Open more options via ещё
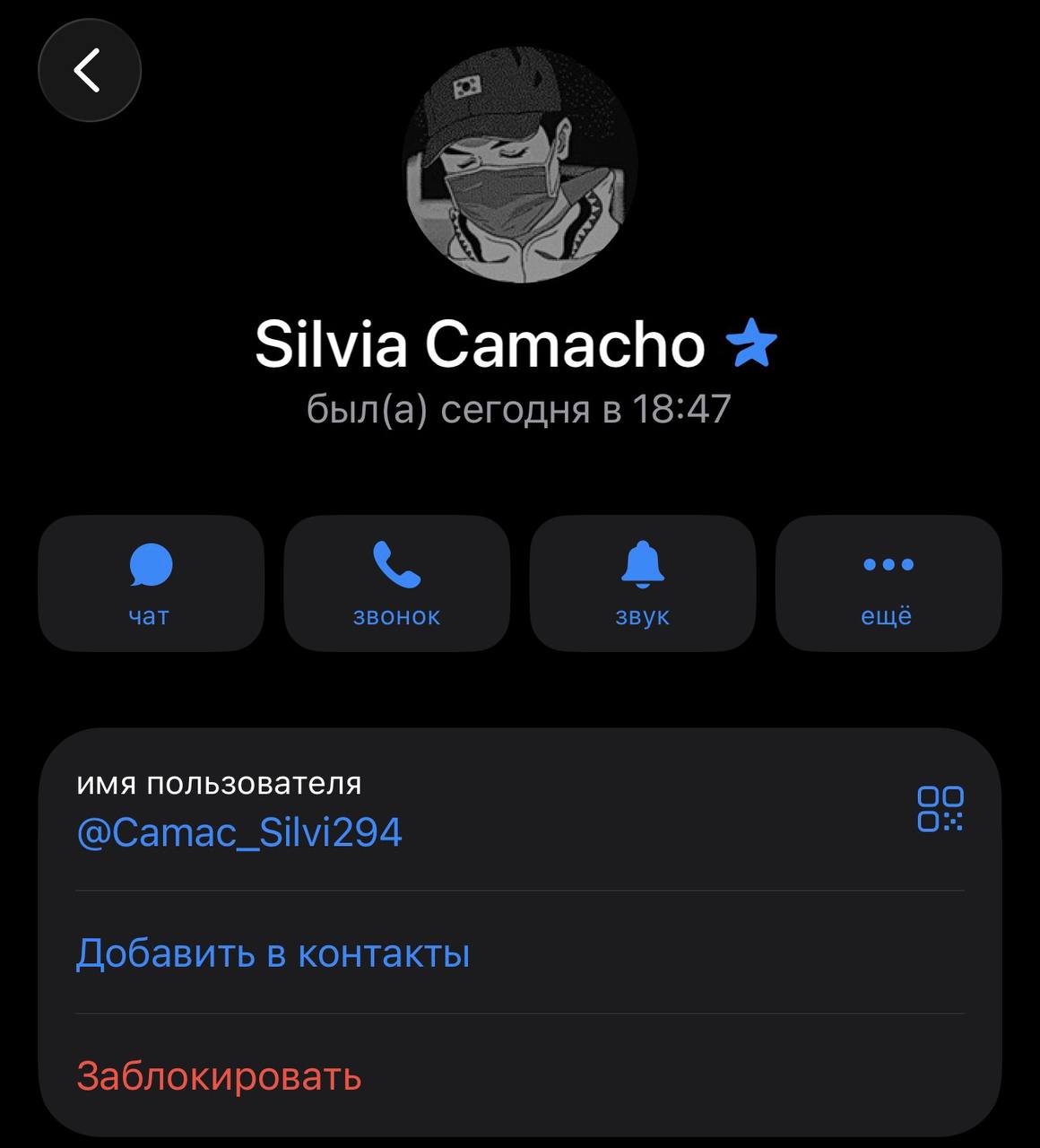Viewport: 1040px width, 1148px height. point(888,583)
